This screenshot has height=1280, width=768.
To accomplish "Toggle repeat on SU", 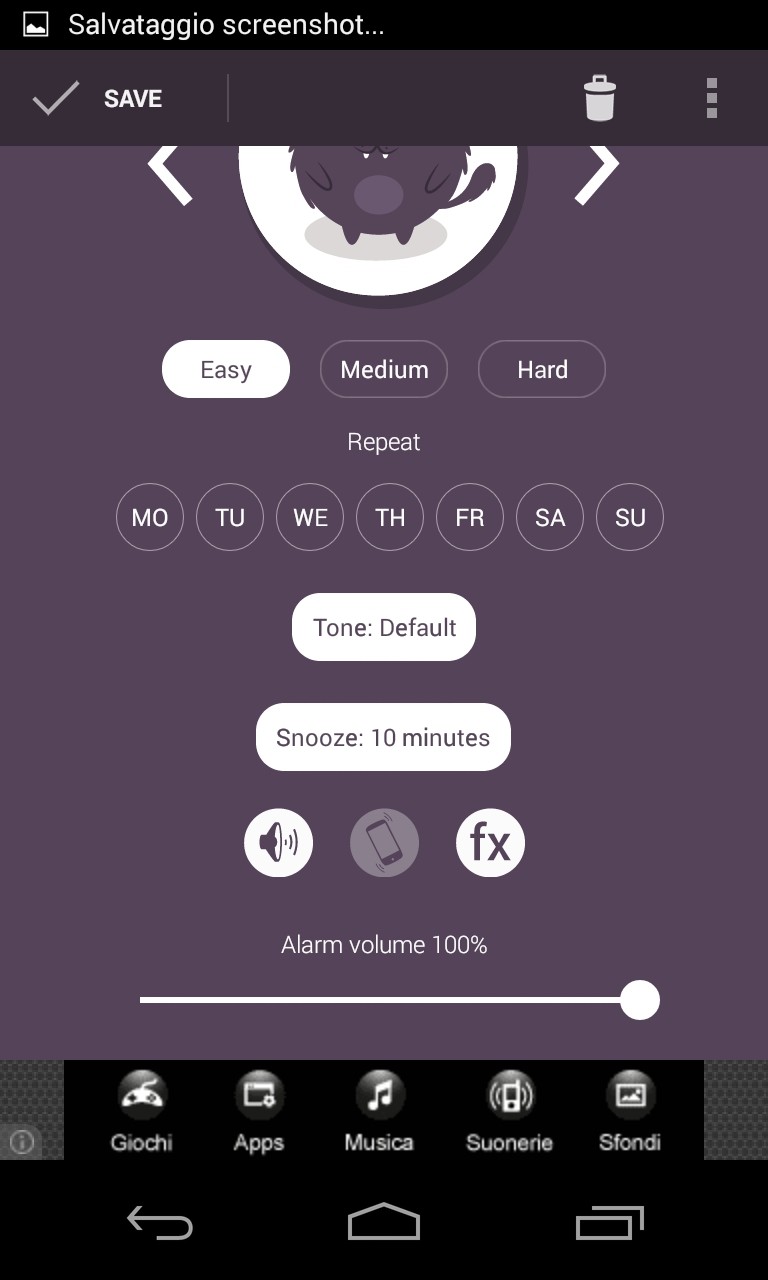I will (x=630, y=517).
